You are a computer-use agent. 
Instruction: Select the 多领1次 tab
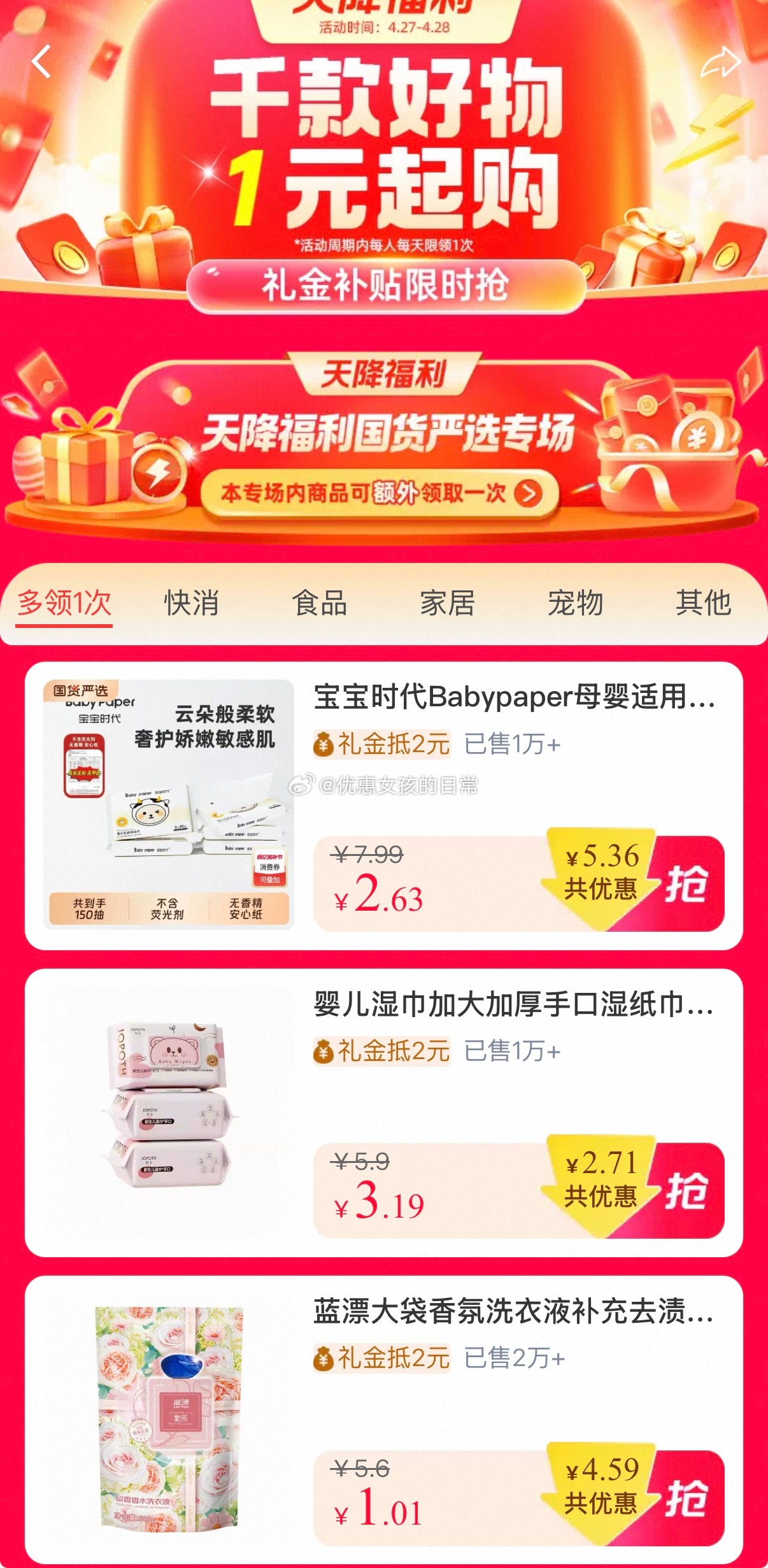pos(64,602)
